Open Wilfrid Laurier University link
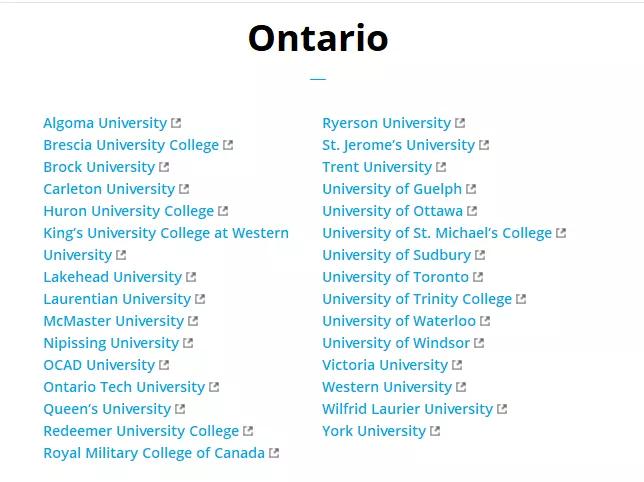Image resolution: width=644 pixels, height=482 pixels. pos(407,409)
